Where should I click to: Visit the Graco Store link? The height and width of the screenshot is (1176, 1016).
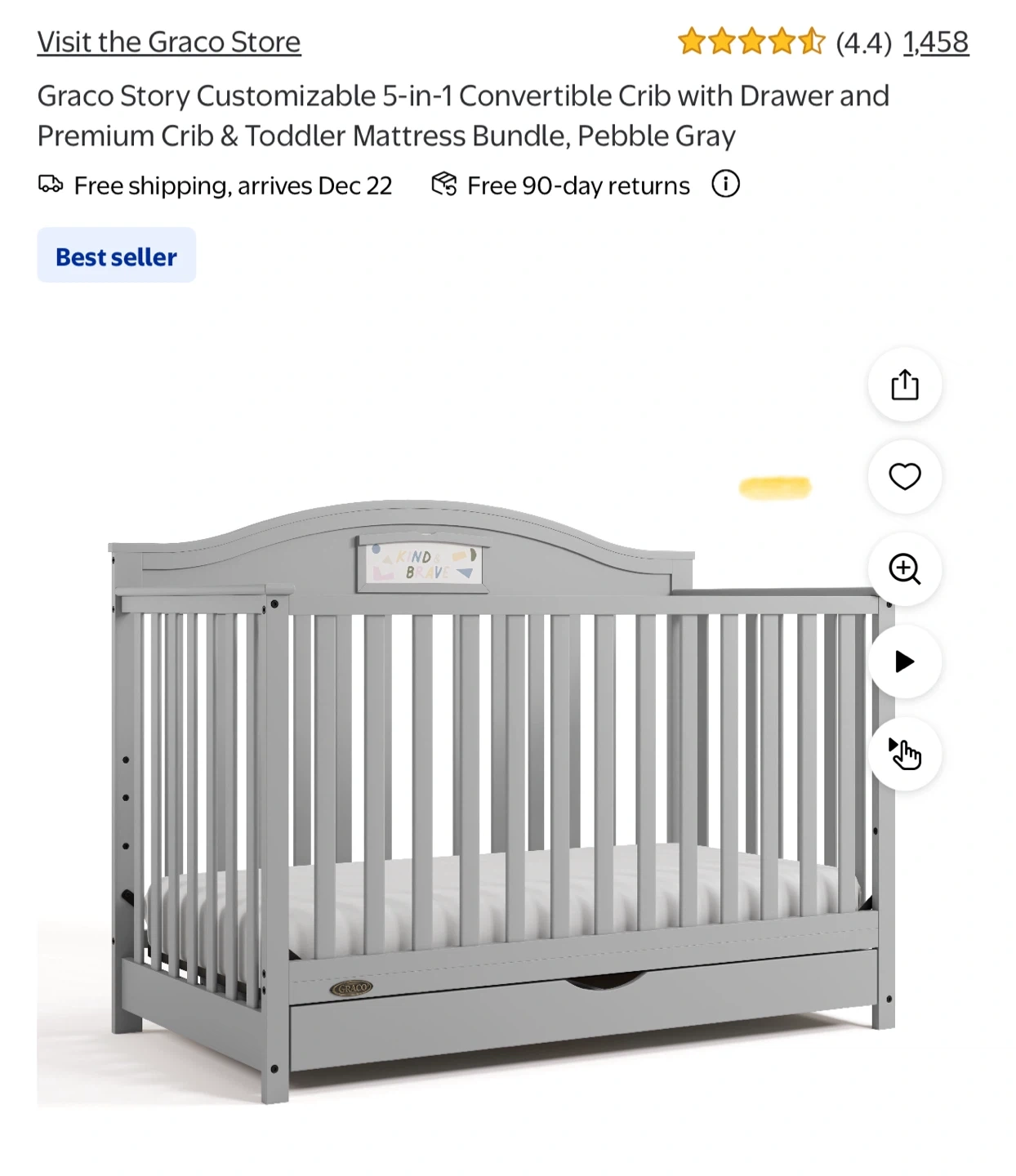tap(169, 42)
